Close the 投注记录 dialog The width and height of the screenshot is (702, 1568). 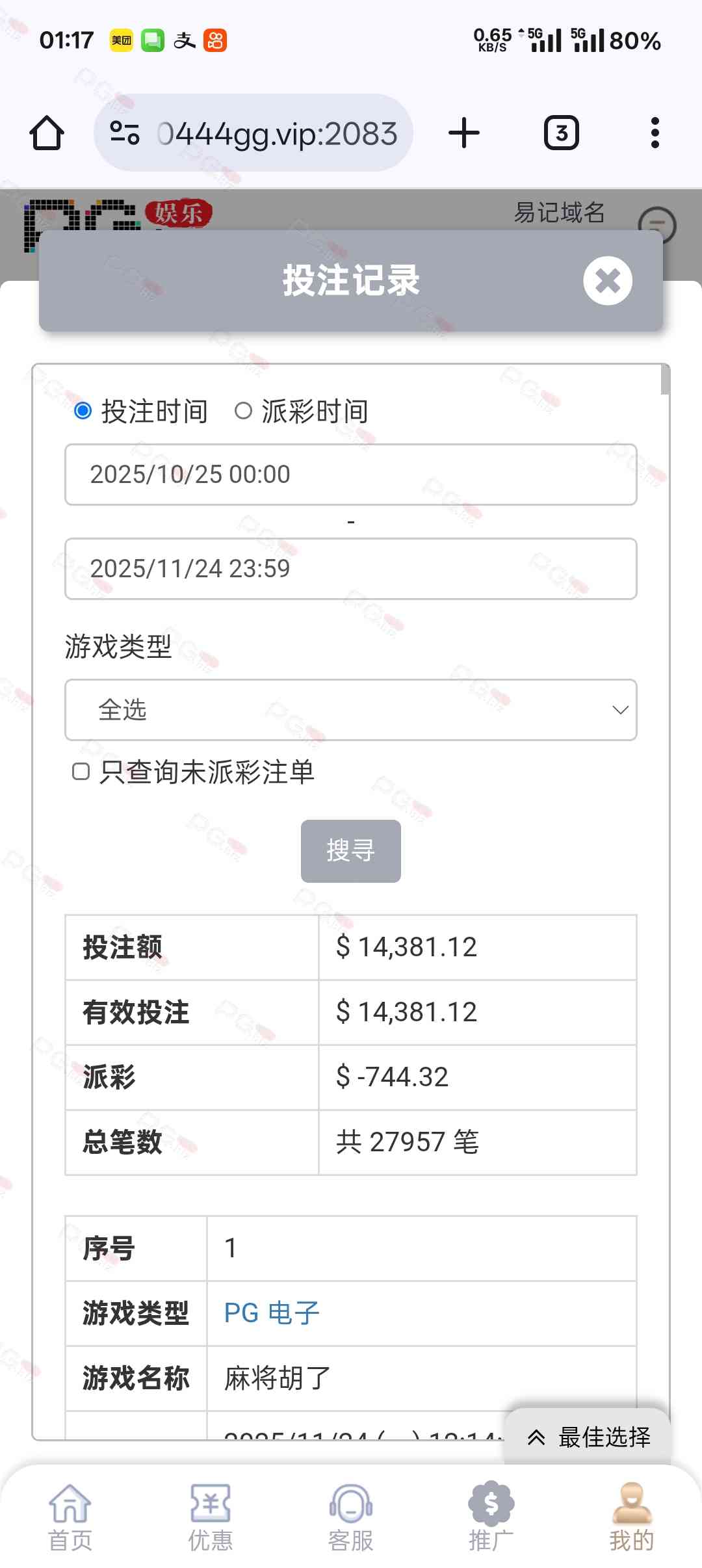coord(607,281)
